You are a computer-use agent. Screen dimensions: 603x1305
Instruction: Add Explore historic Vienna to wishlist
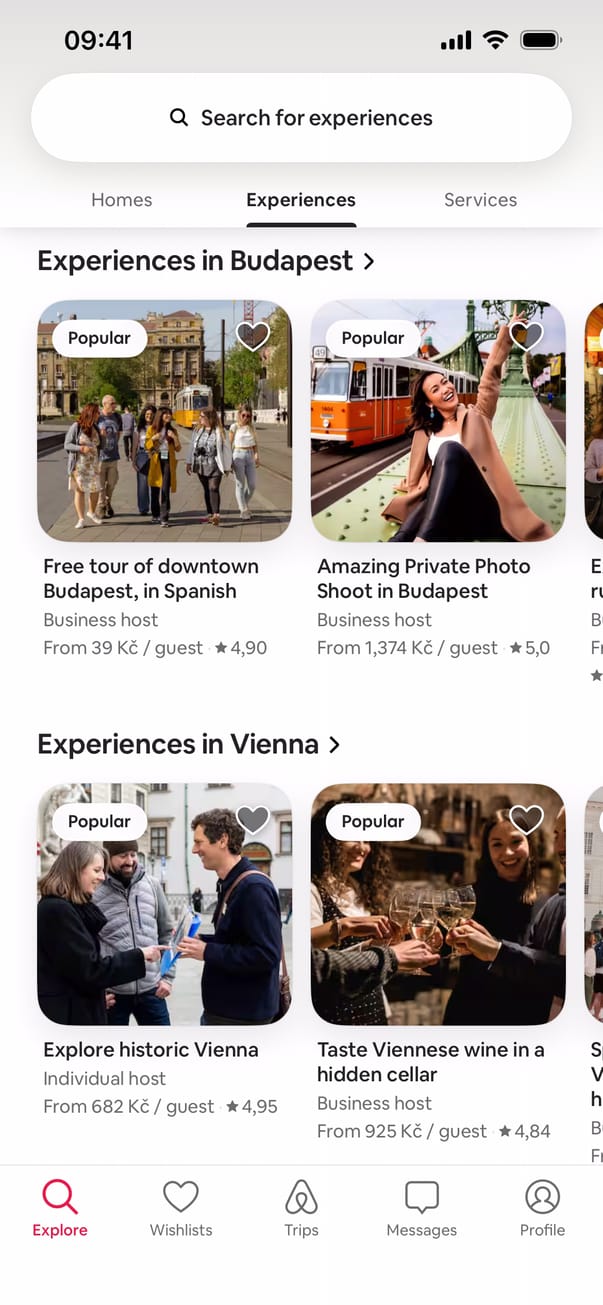(x=253, y=820)
